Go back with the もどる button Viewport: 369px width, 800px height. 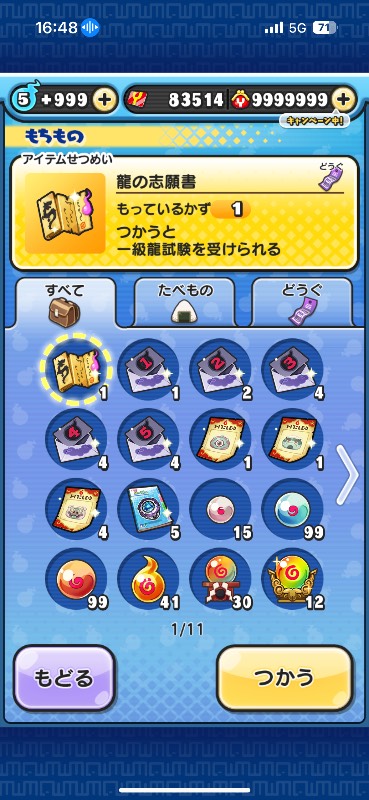(x=64, y=678)
